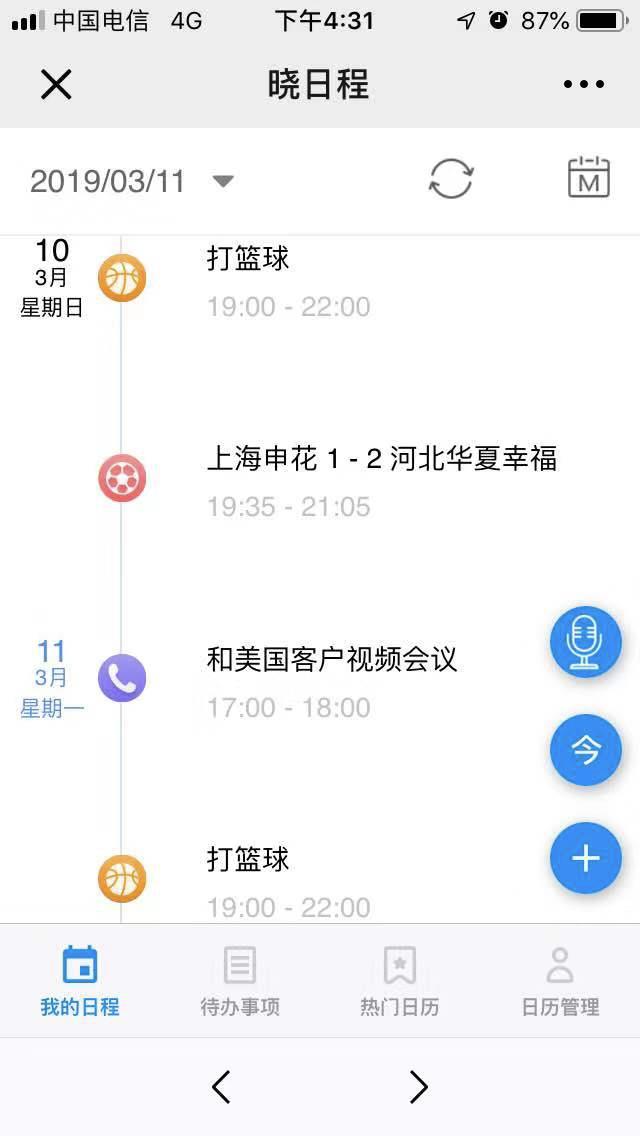Close the 晓日程 mini program
The width and height of the screenshot is (640, 1136).
[x=56, y=85]
